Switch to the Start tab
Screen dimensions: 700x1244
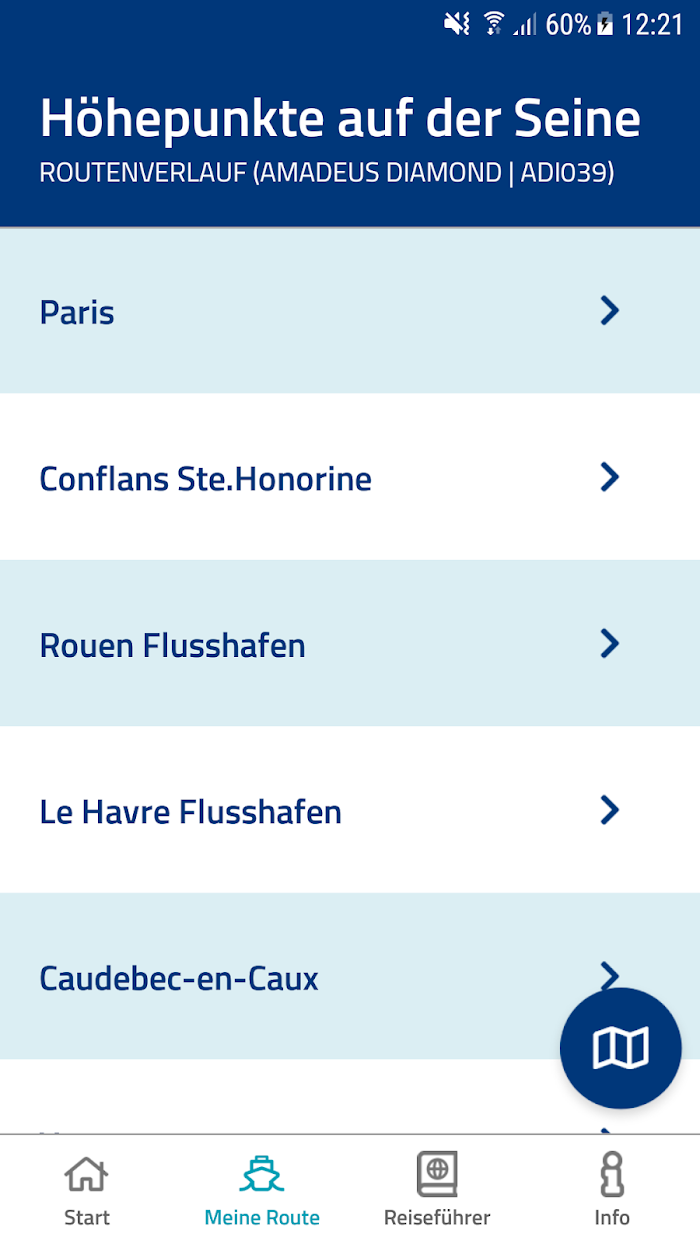pos(87,1190)
